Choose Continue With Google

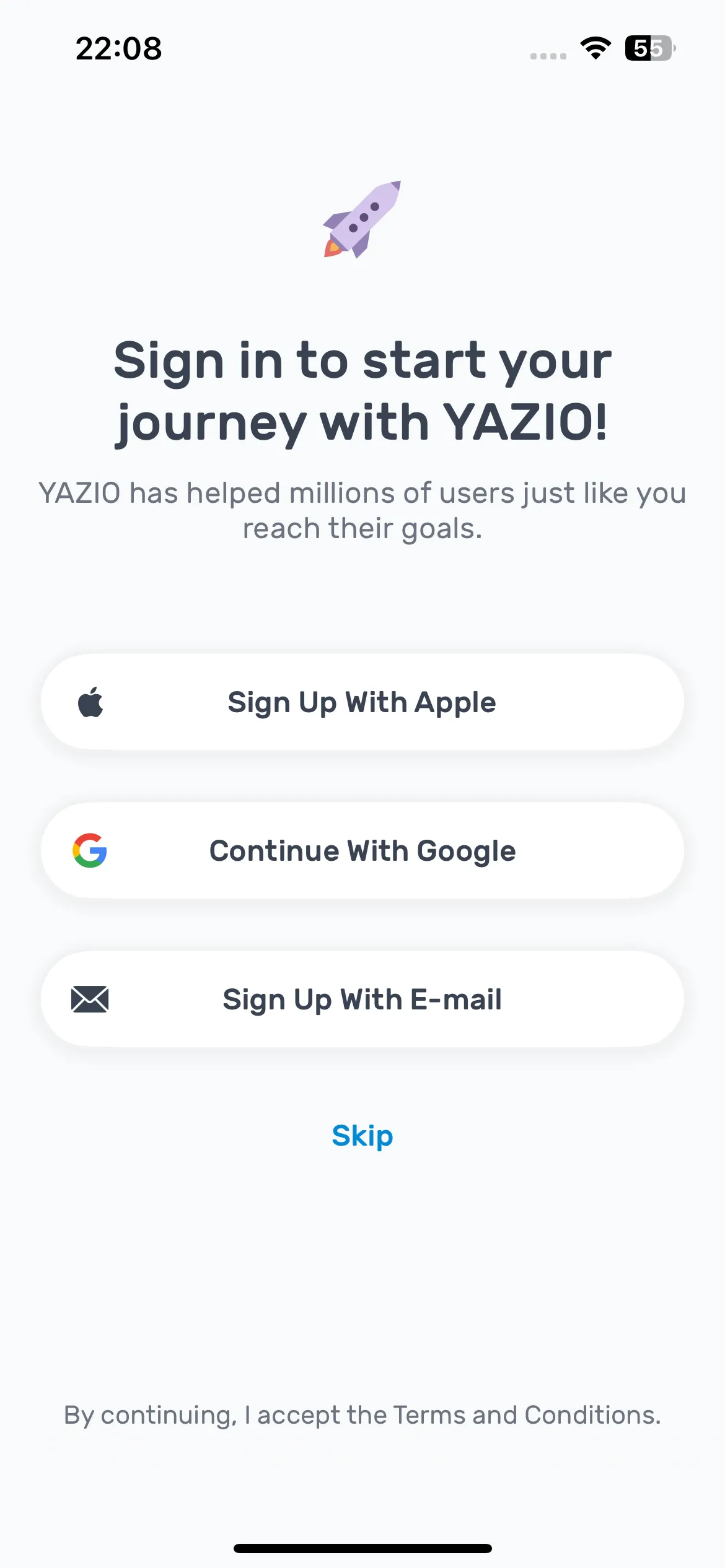(362, 851)
